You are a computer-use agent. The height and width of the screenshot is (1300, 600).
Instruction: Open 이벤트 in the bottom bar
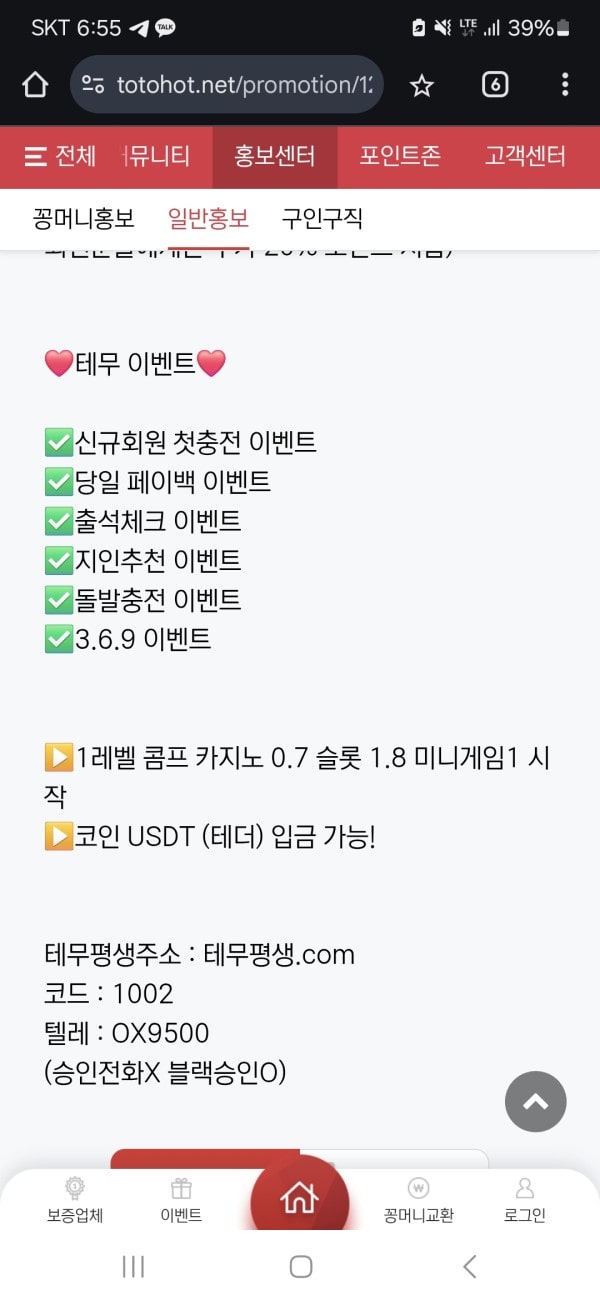click(181, 1200)
